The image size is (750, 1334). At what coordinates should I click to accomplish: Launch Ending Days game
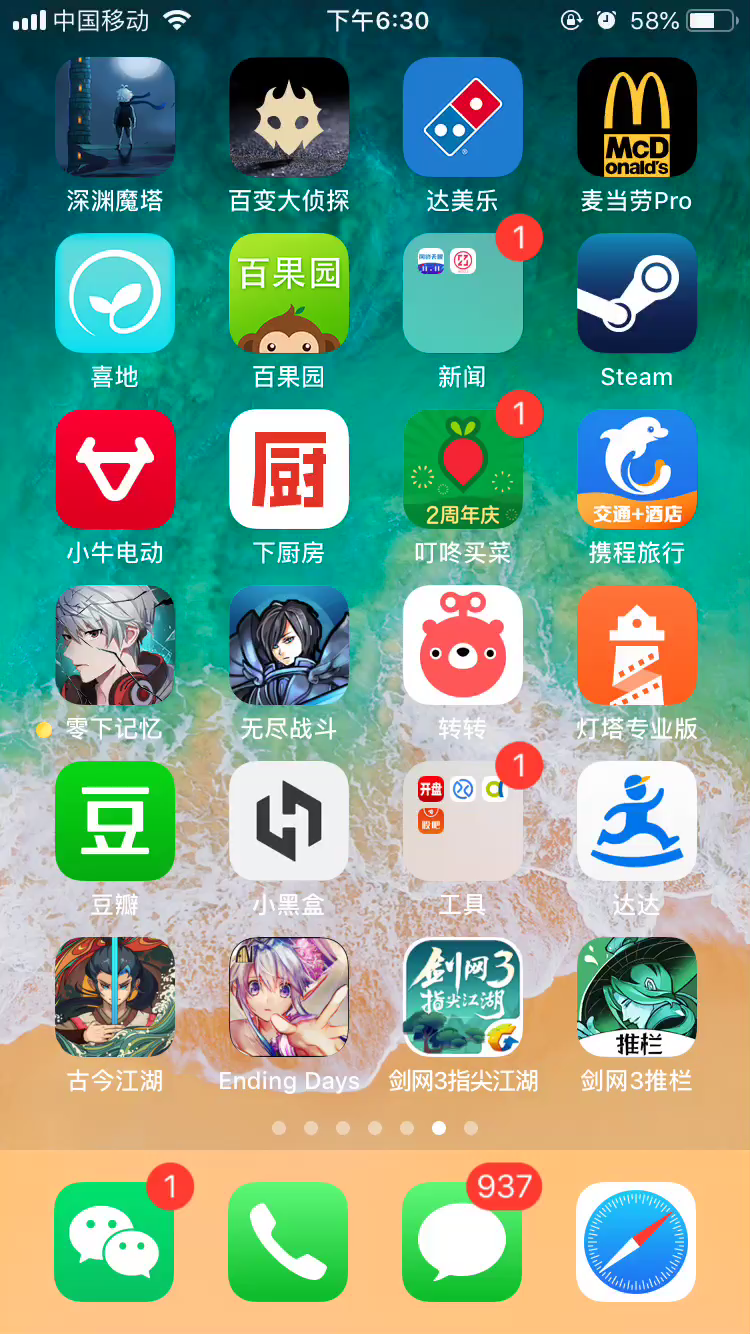289,997
